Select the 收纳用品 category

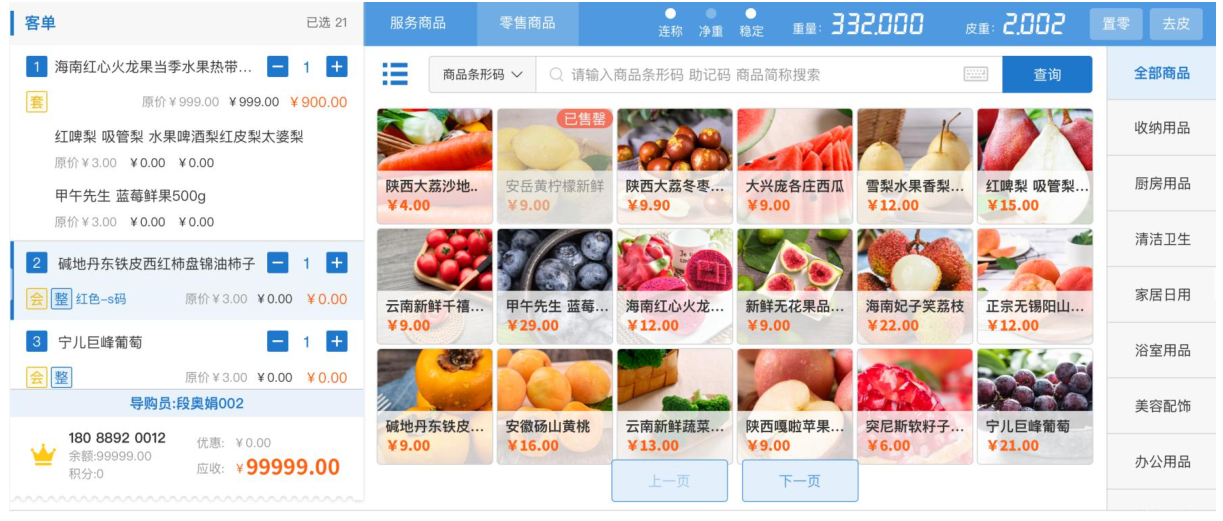[x=1161, y=128]
